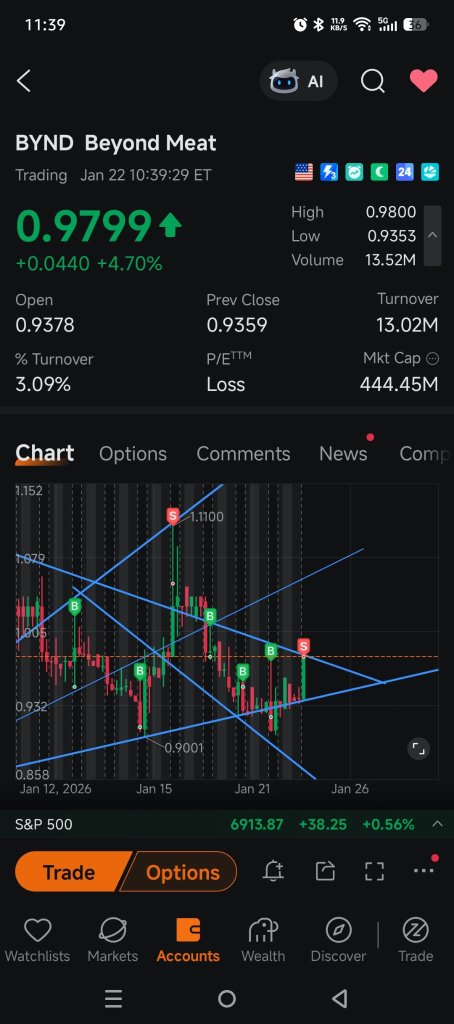Share this stock page
The height and width of the screenshot is (1024, 454).
click(325, 871)
